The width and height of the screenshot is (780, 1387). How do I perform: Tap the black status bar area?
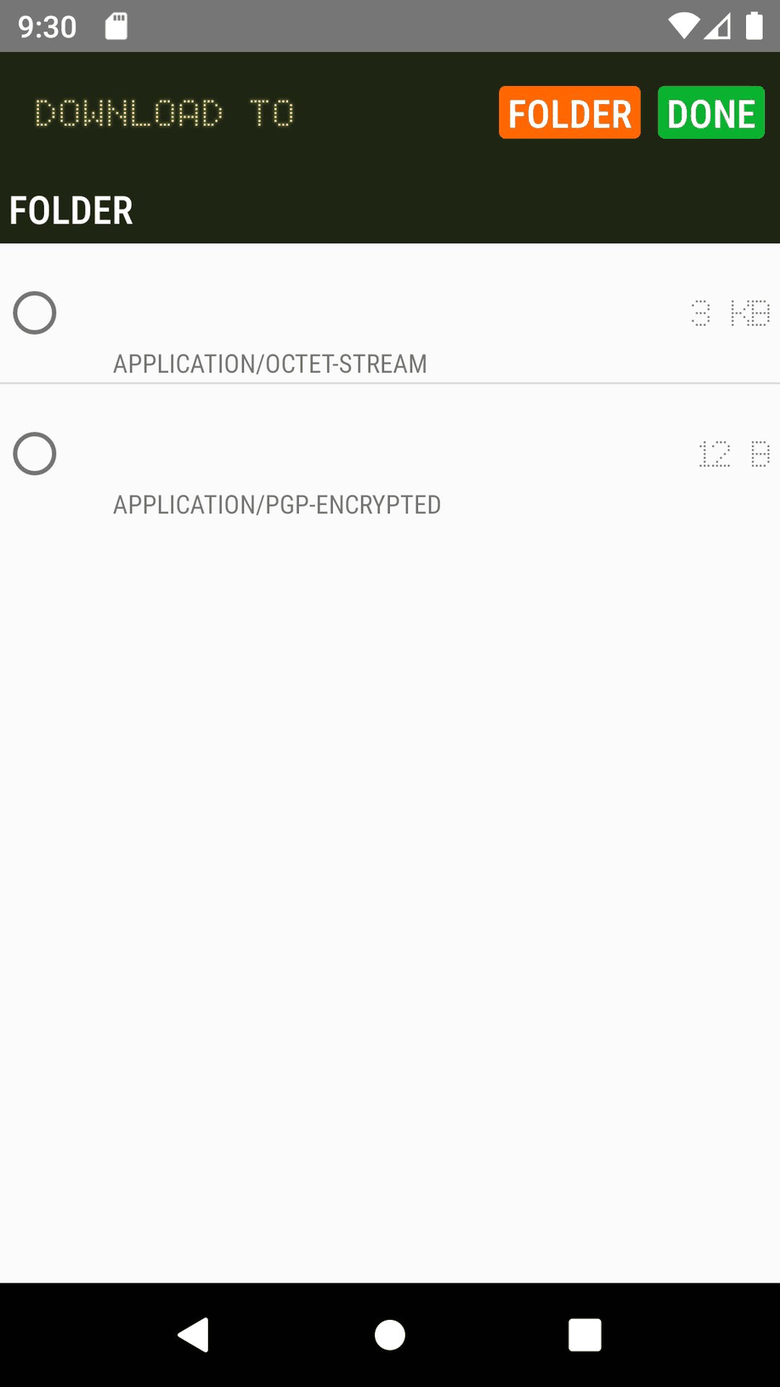tap(390, 27)
